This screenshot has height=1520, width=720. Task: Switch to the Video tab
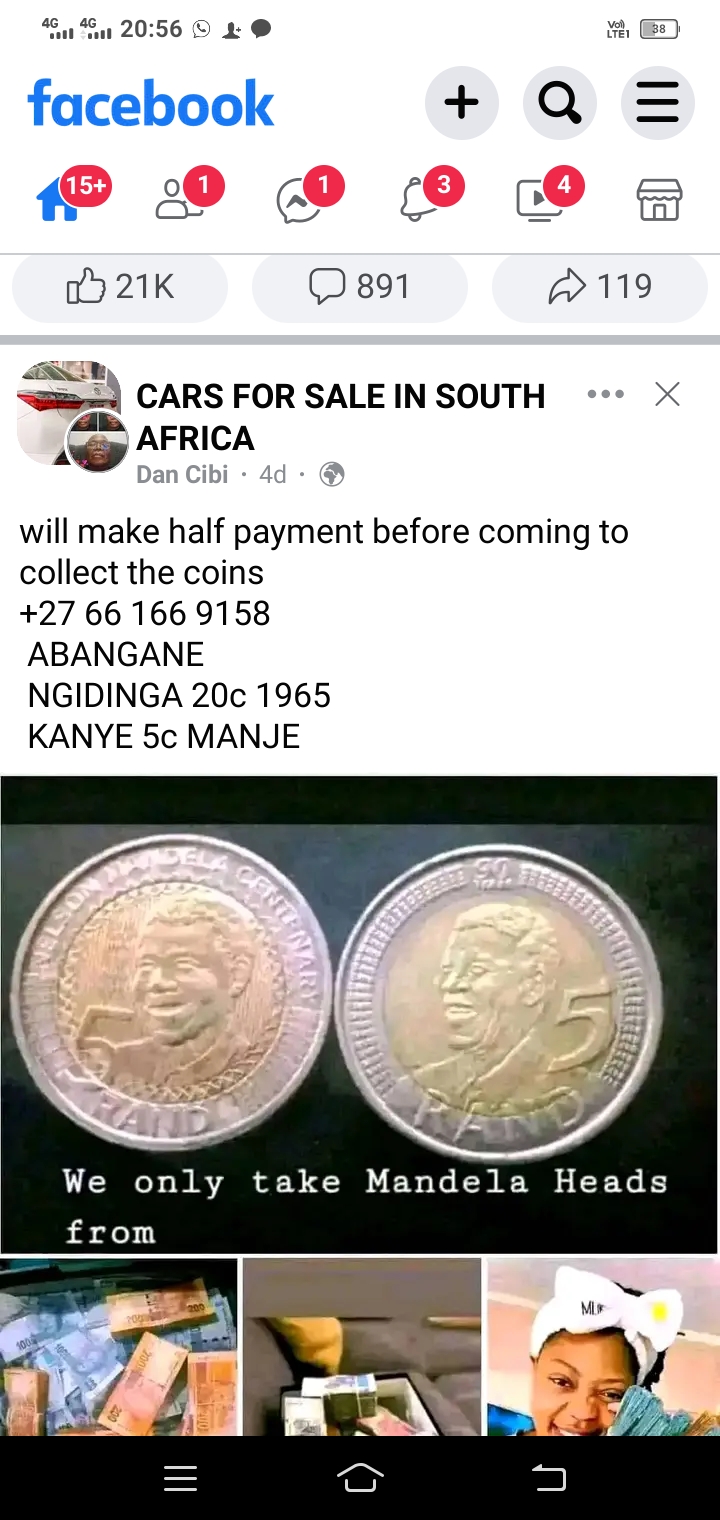coord(539,199)
